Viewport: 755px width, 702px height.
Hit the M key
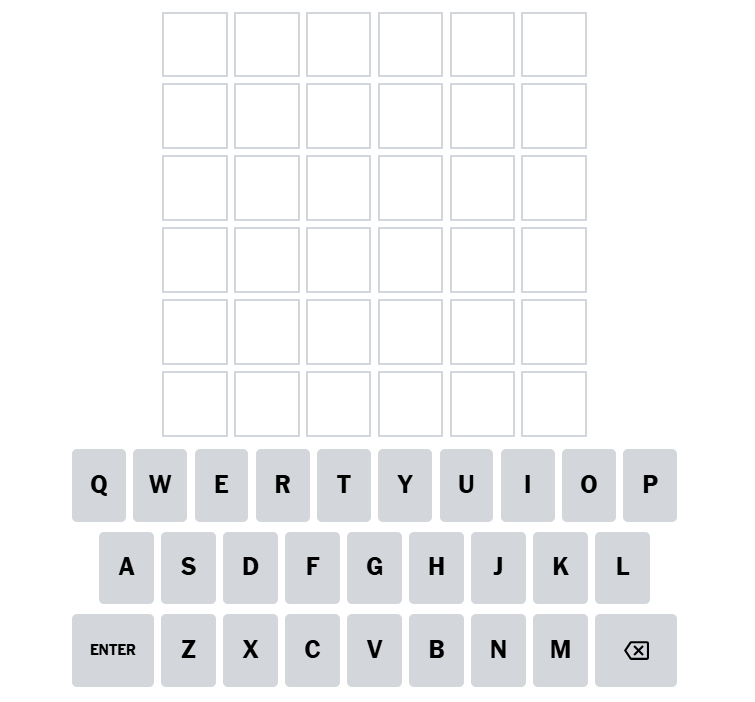point(560,650)
